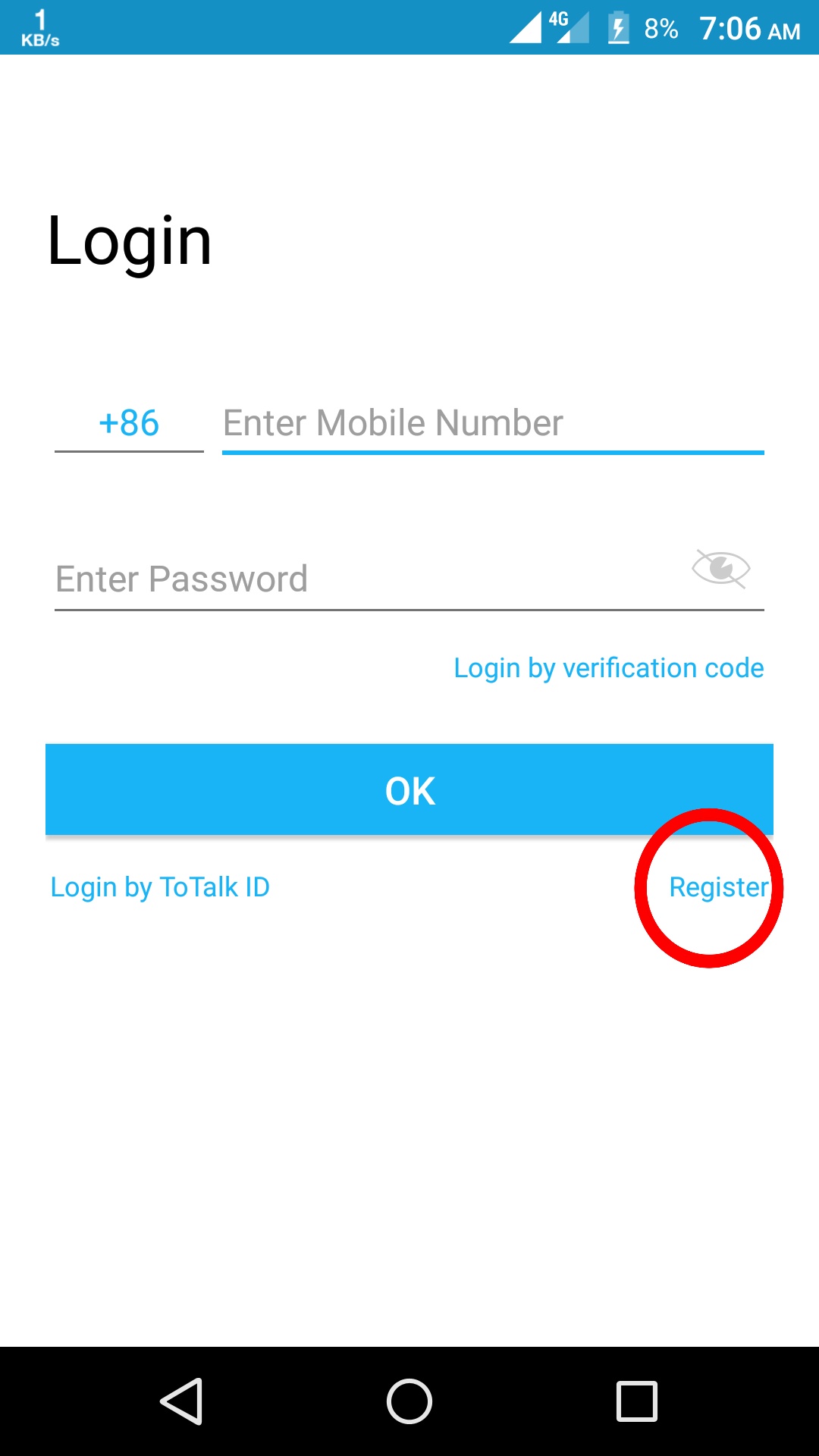Tap the Enter Mobile Number field
Viewport: 819px width, 1456px height.
click(491, 423)
